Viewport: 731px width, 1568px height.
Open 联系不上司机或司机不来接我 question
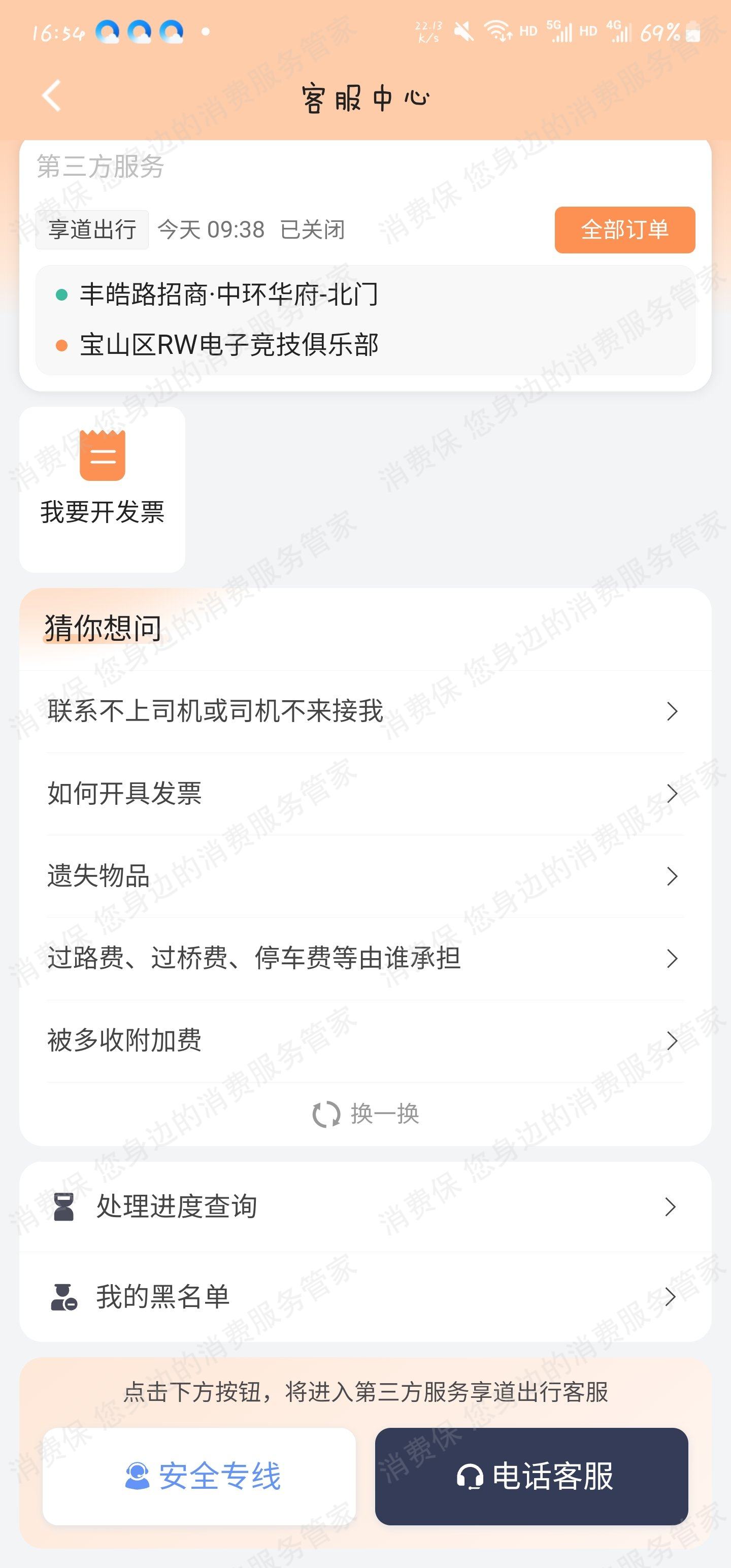(x=364, y=711)
